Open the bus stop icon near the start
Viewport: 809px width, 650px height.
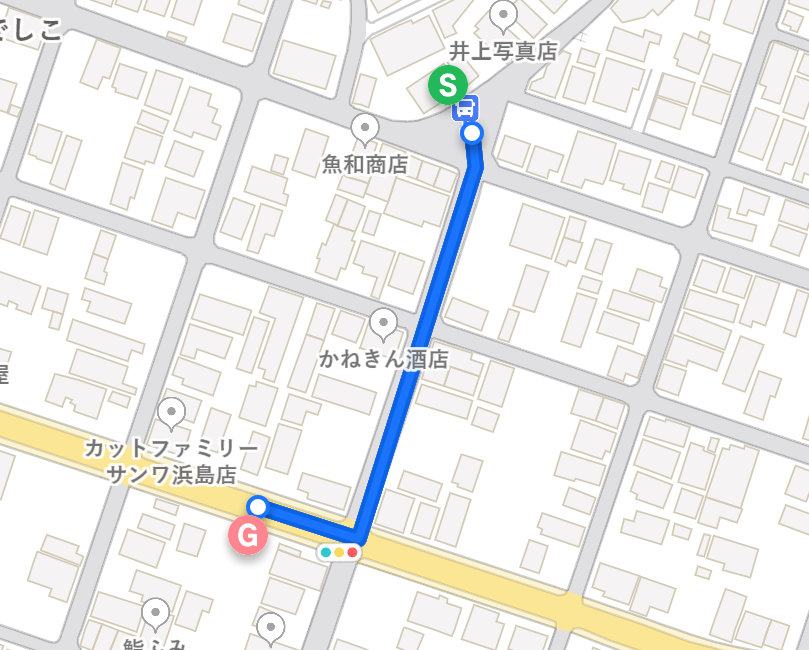468,106
